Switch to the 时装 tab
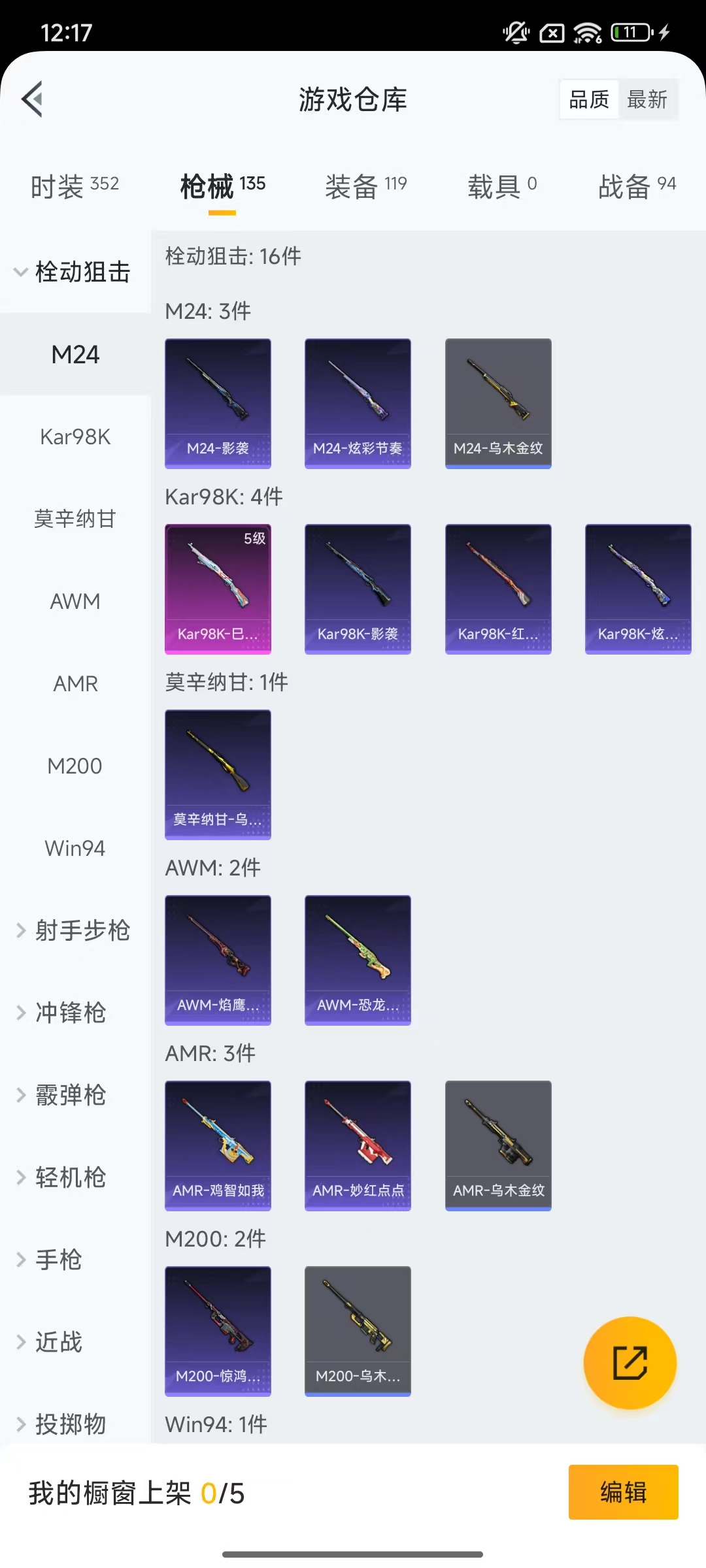 74,185
